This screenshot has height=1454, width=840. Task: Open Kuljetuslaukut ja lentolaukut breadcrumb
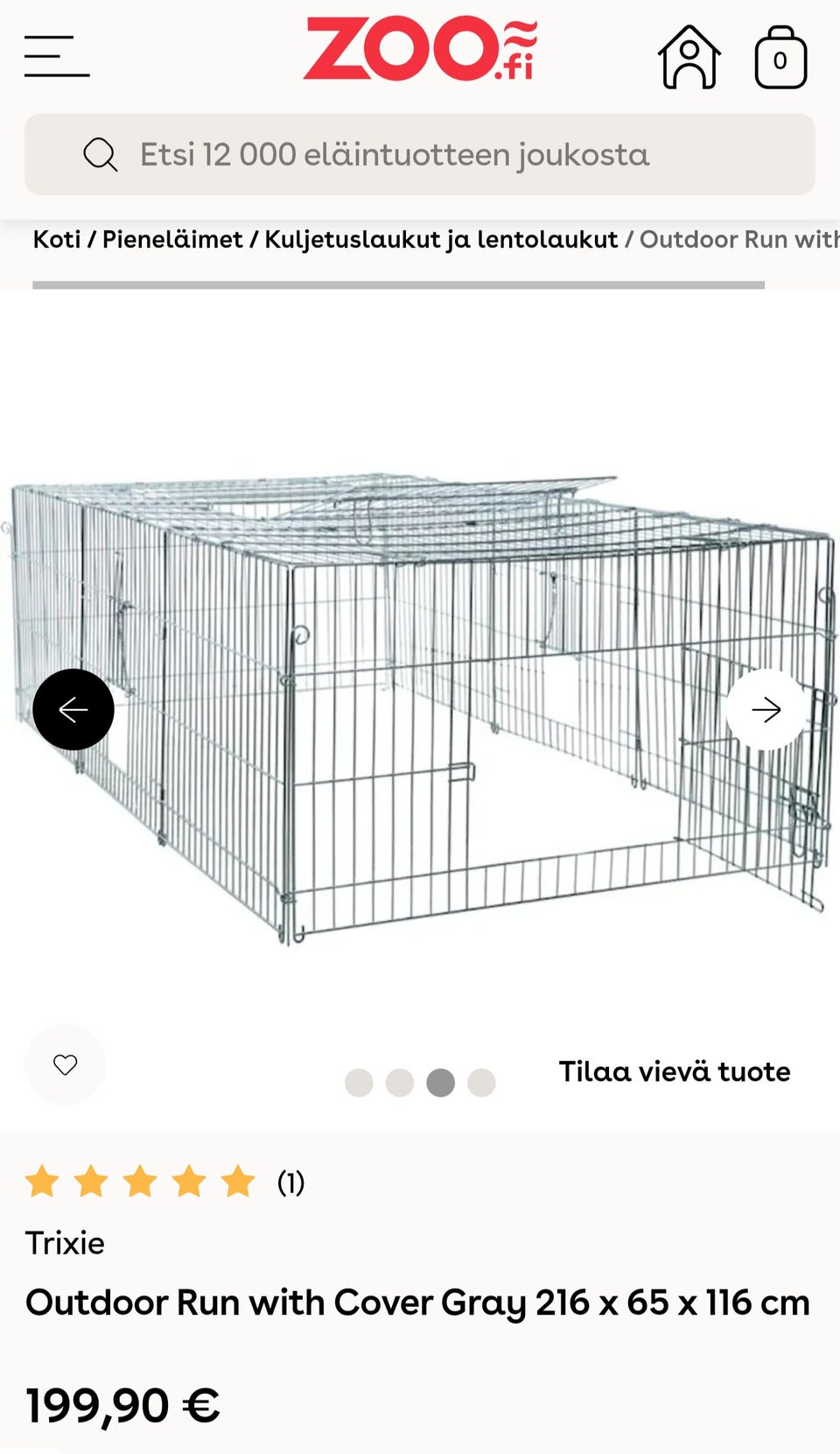(441, 239)
